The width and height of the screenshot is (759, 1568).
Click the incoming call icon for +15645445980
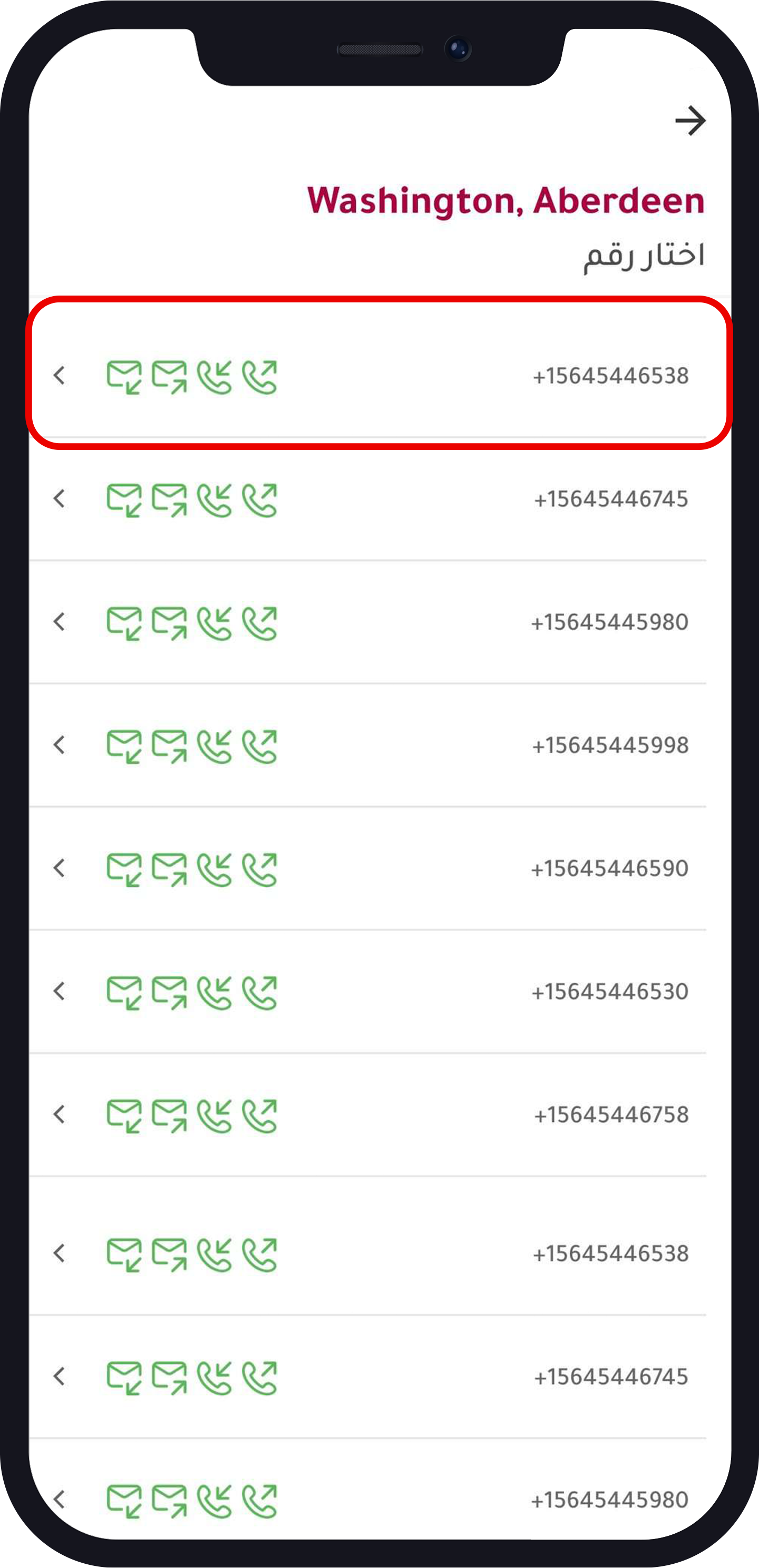click(215, 623)
